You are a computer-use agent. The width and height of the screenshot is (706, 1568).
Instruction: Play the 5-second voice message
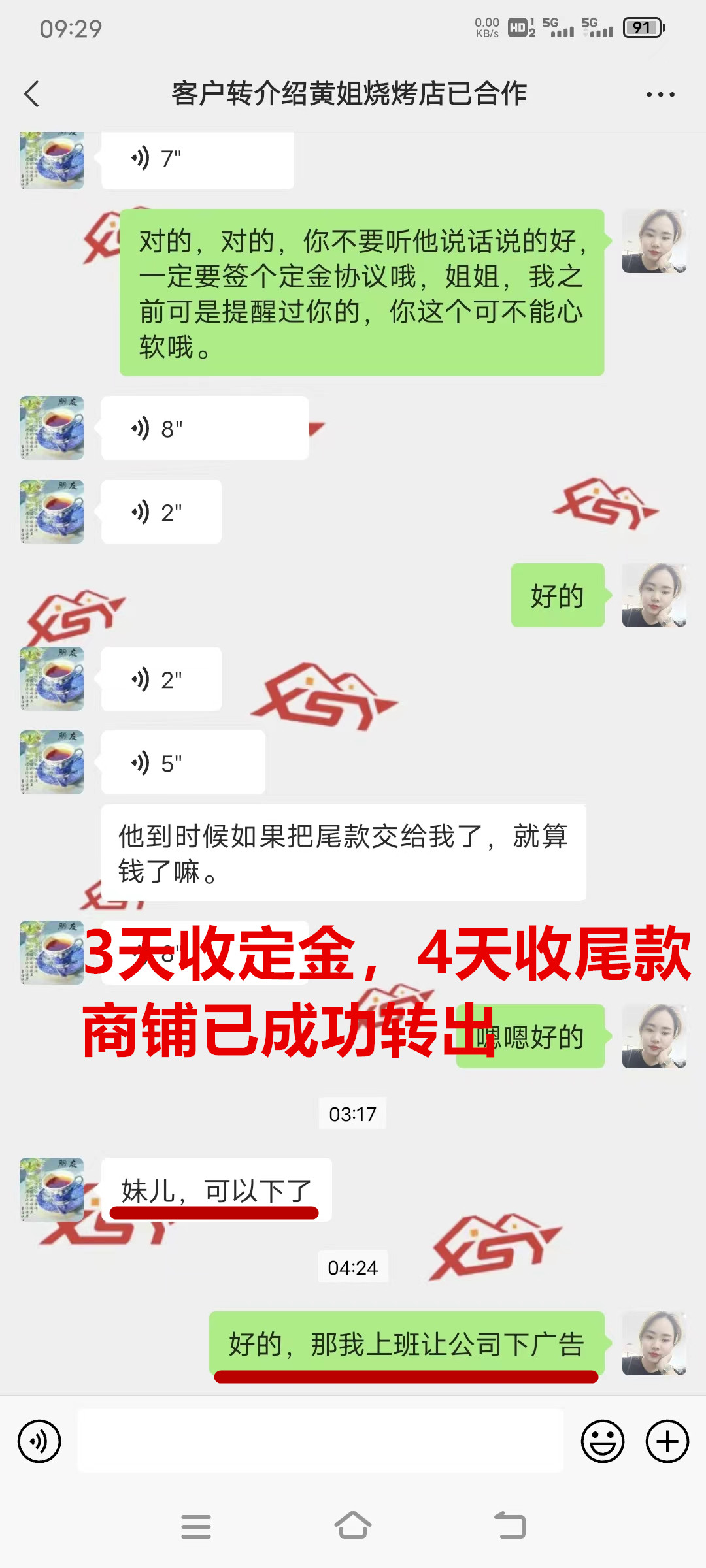(183, 763)
